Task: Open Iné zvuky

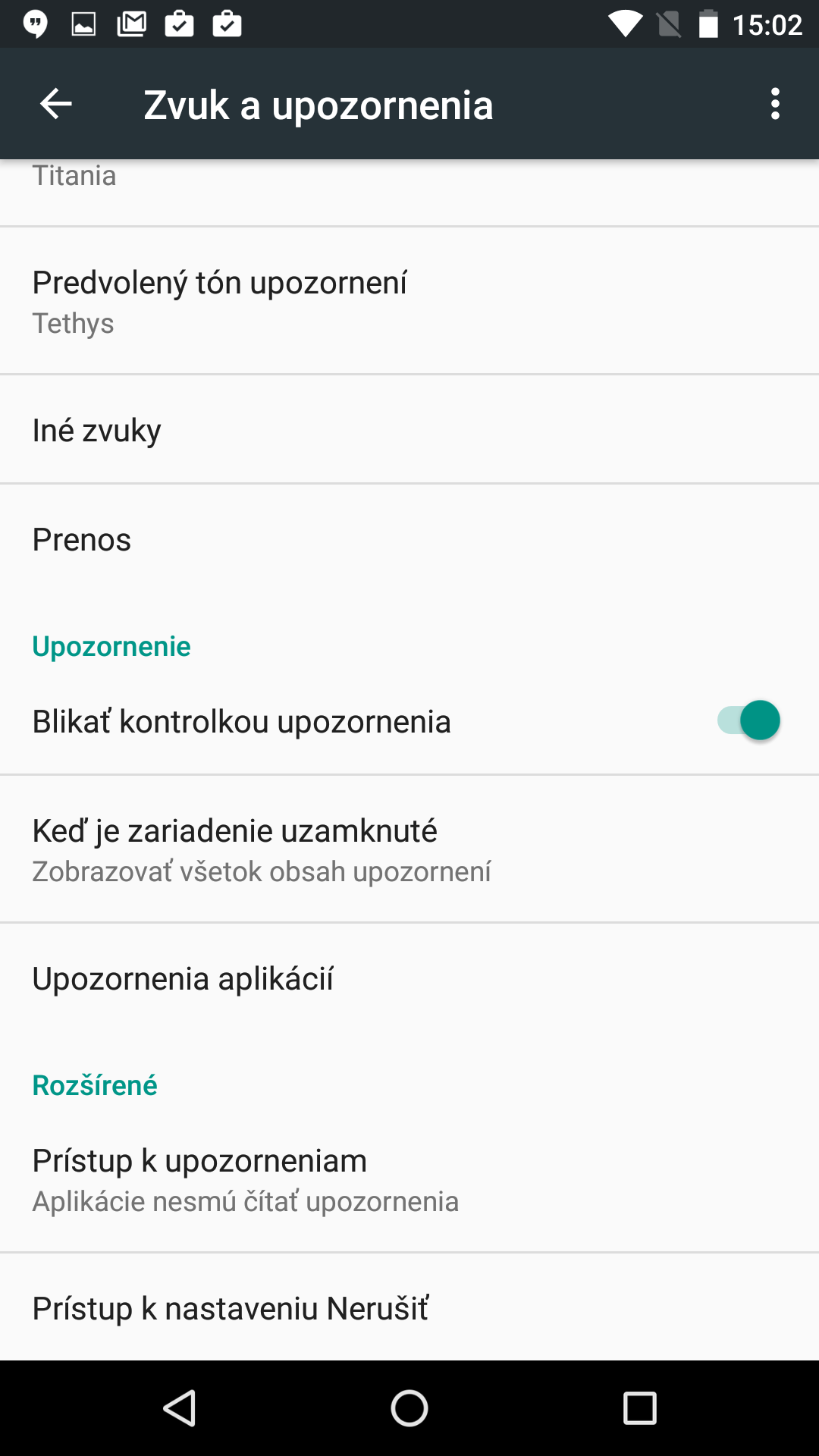Action: [409, 430]
